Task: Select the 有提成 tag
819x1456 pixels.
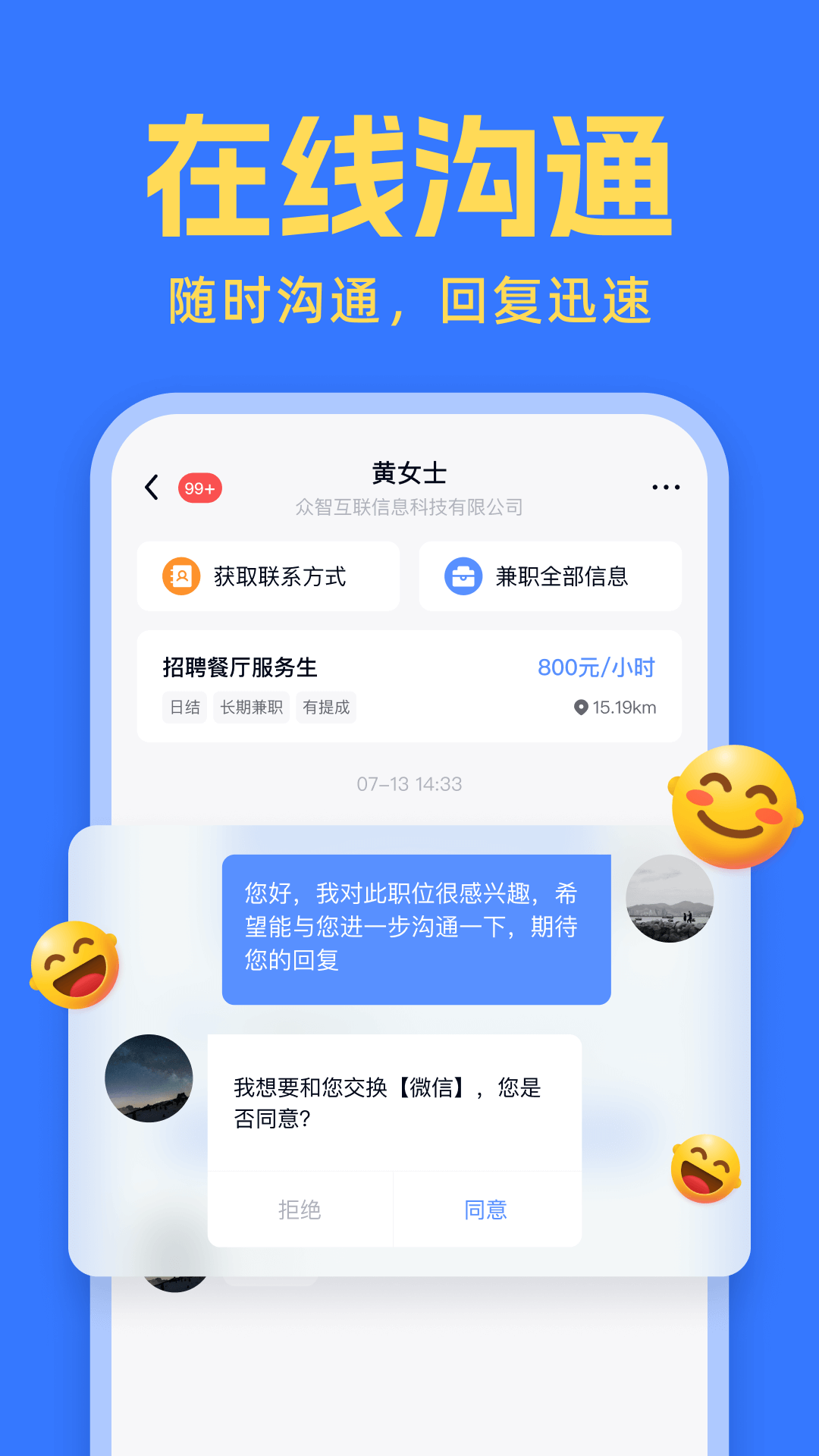Action: point(326,707)
